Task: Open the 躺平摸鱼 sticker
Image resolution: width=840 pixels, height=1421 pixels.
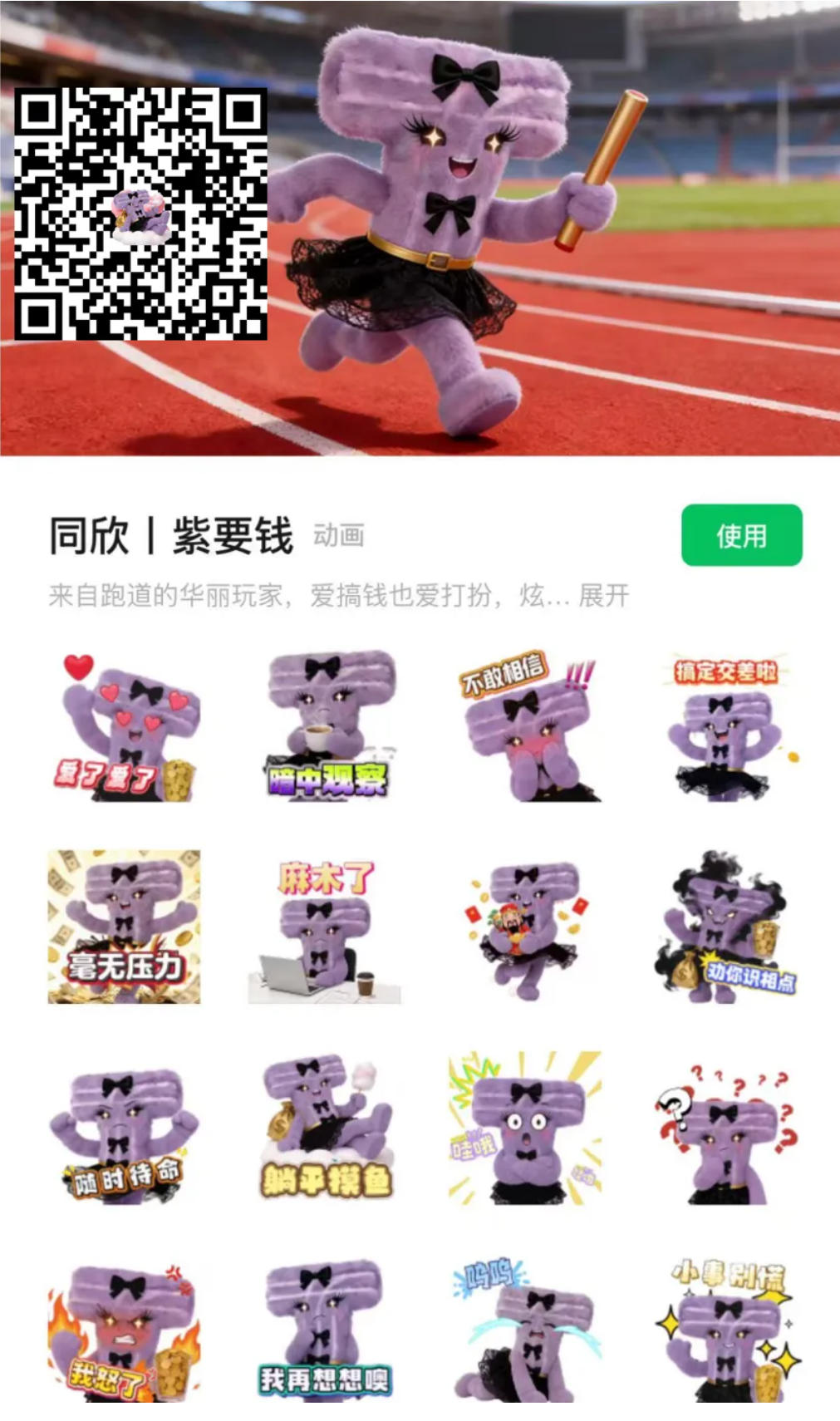Action: click(x=326, y=1128)
